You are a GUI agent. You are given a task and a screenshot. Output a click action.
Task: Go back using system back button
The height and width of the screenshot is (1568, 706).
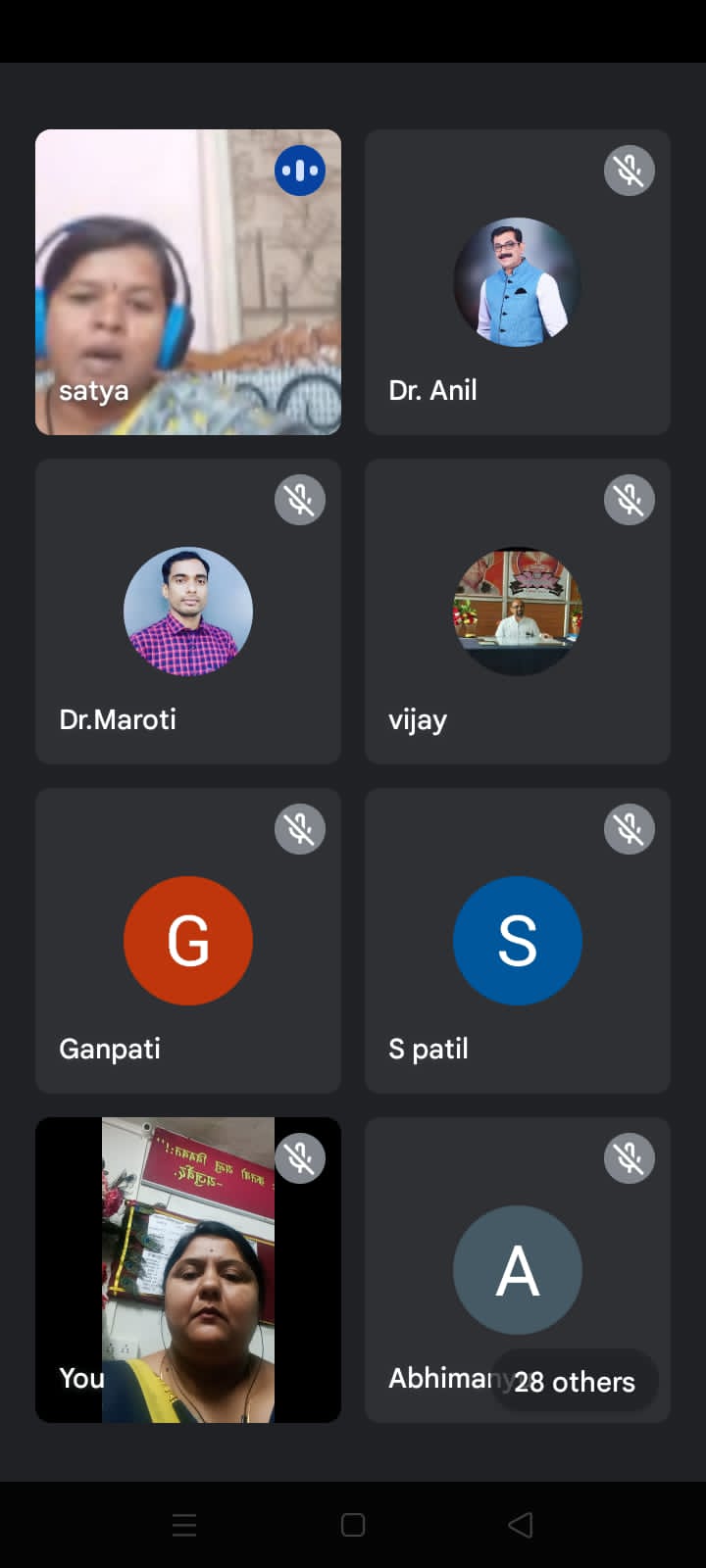521,1525
